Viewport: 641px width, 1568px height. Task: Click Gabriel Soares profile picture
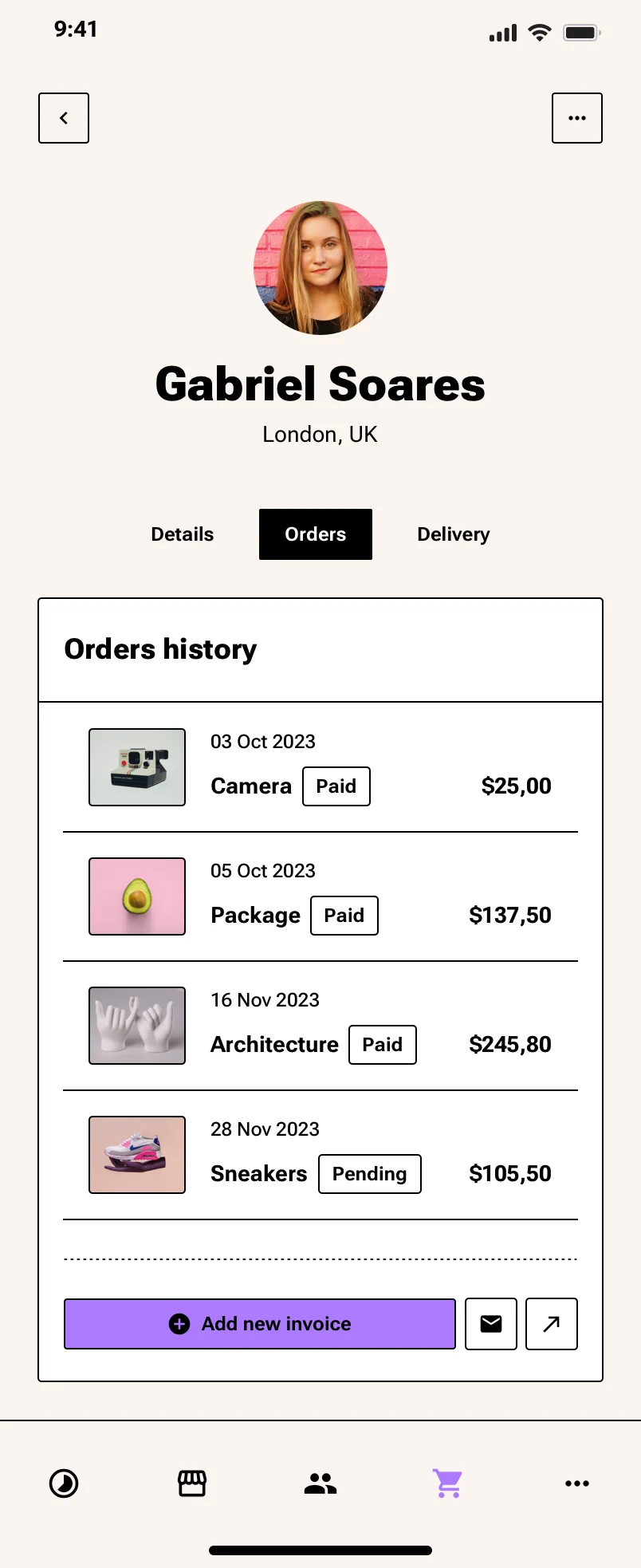[x=320, y=267]
